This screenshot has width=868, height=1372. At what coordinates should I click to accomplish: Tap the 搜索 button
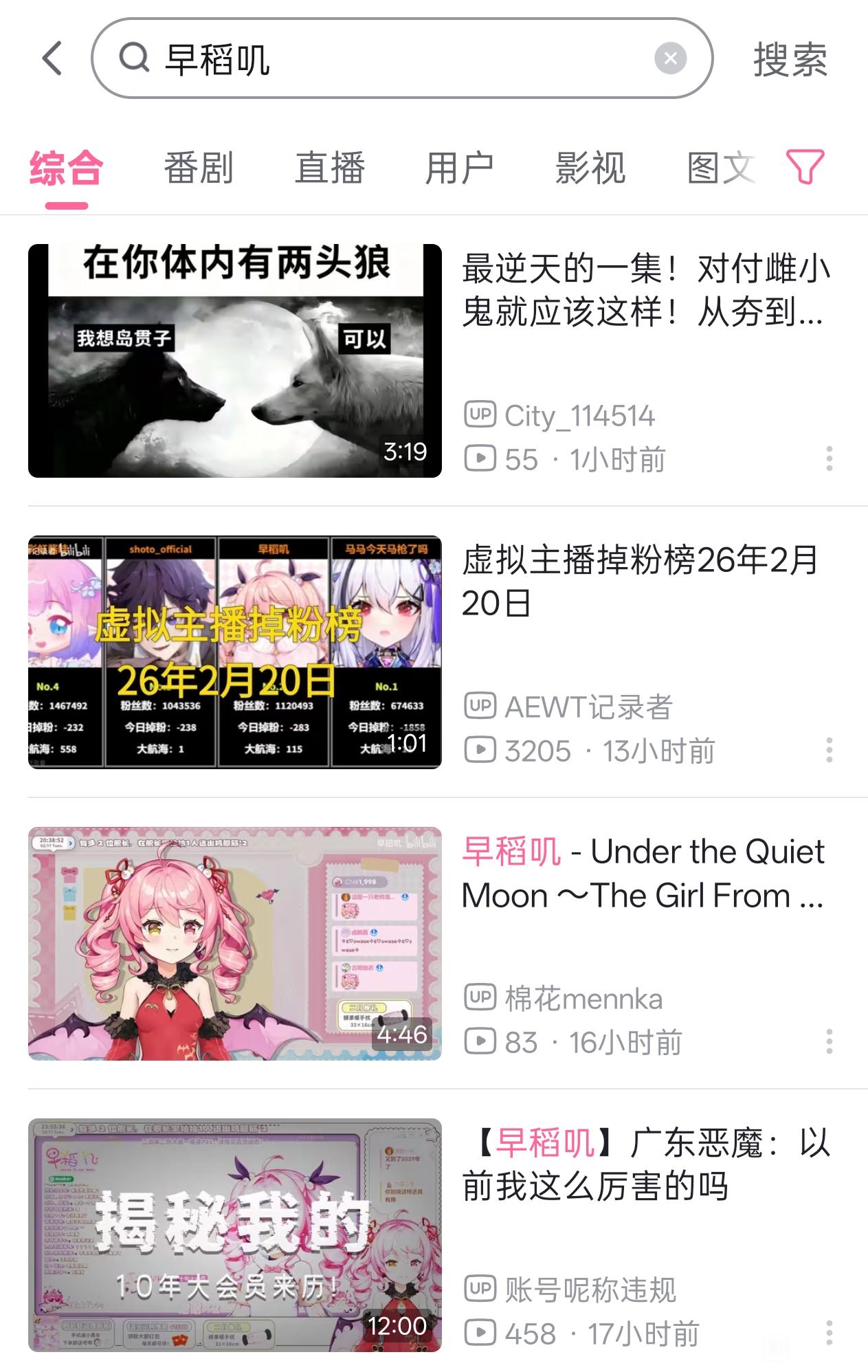click(x=790, y=60)
